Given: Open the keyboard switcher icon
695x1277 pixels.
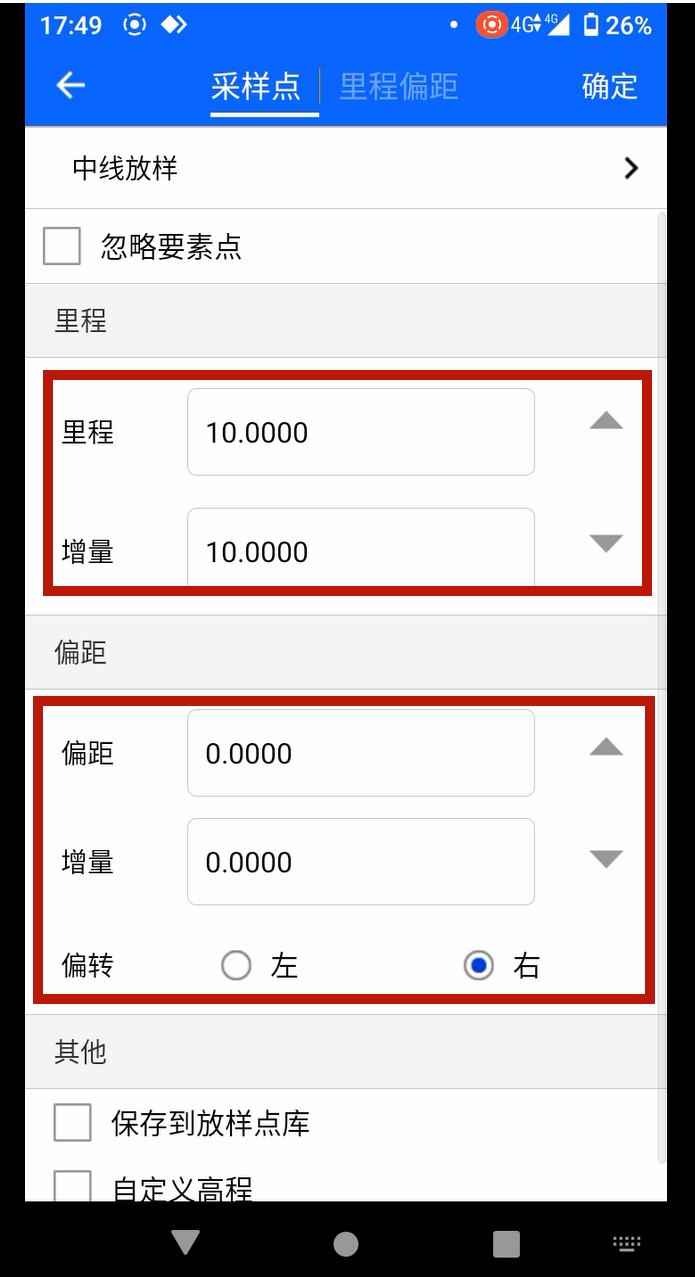Looking at the screenshot, I should [627, 1243].
